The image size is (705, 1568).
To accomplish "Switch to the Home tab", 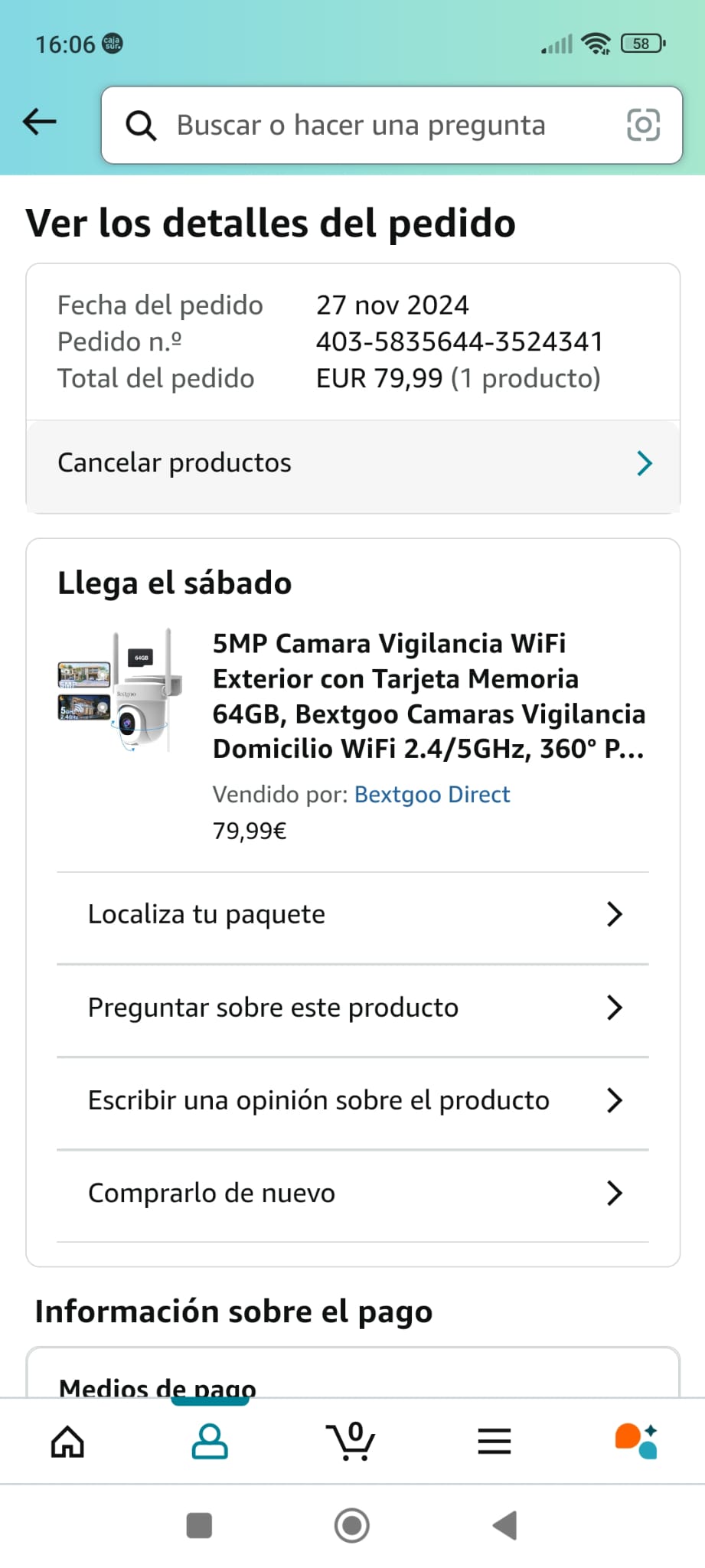I will tap(67, 1442).
